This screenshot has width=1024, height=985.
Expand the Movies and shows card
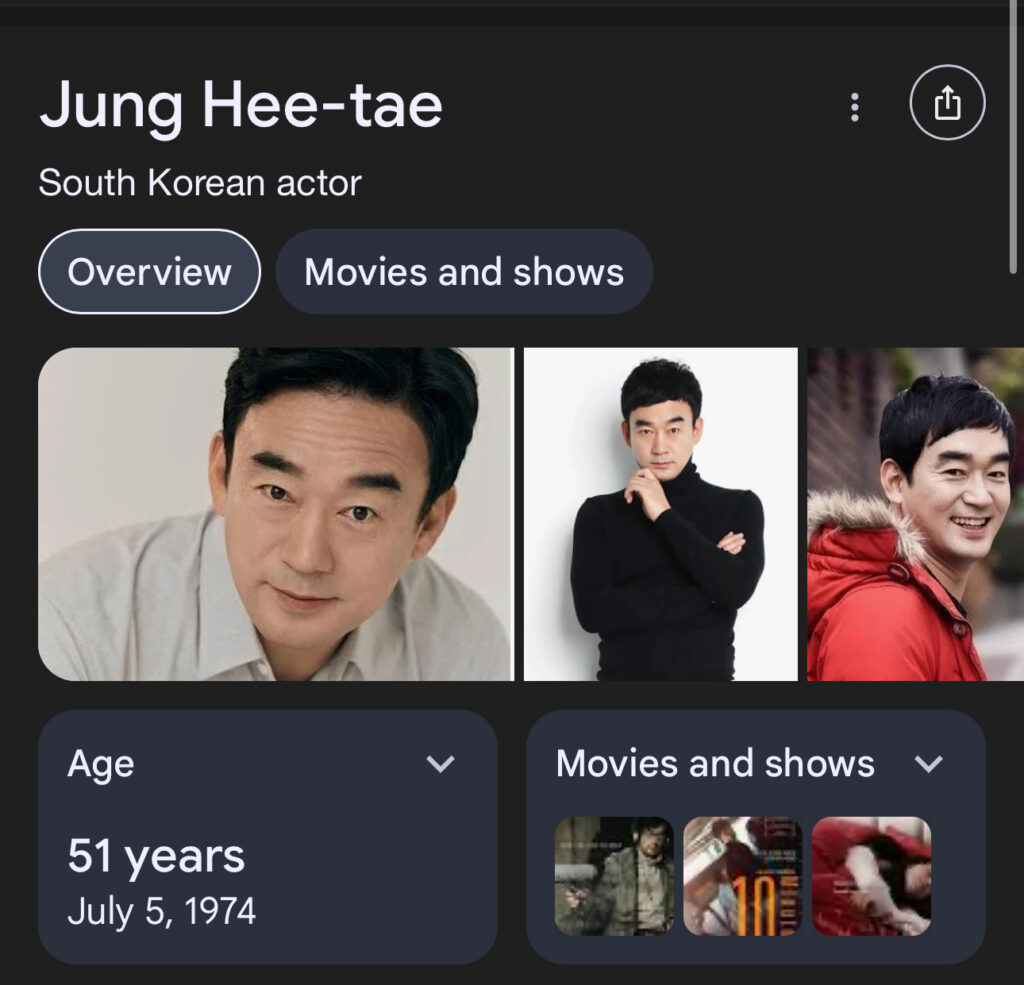(929, 764)
